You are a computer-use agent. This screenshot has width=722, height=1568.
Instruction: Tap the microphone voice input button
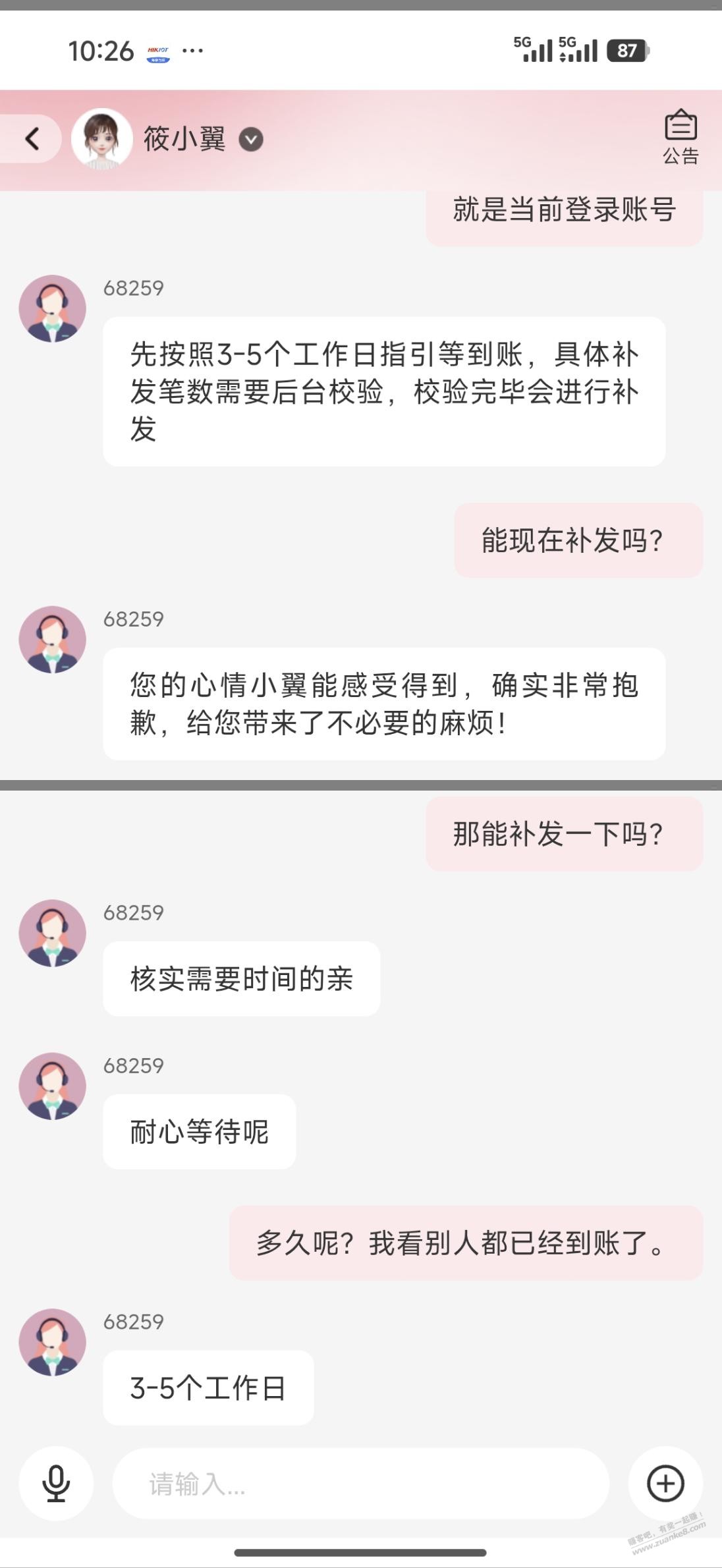point(56,1483)
